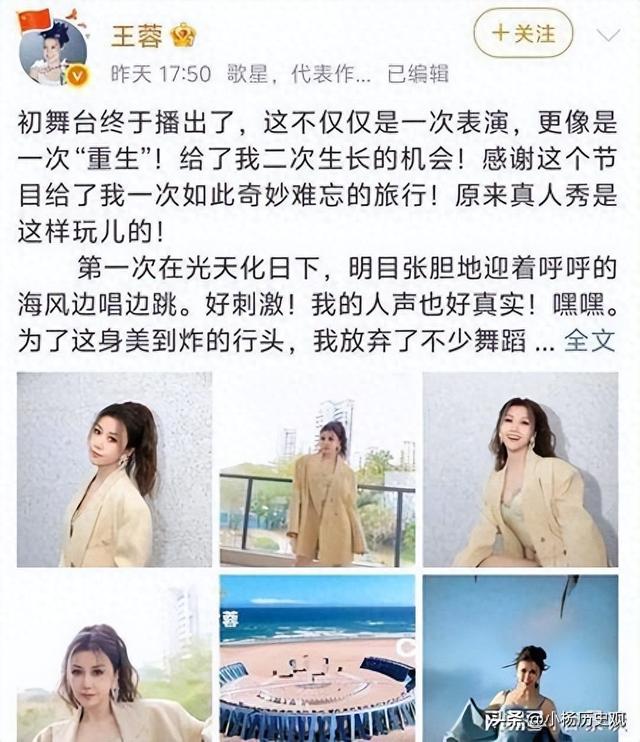Viewport: 640px width, 742px height.
Task: View the balcony full-body photo
Action: (317, 469)
